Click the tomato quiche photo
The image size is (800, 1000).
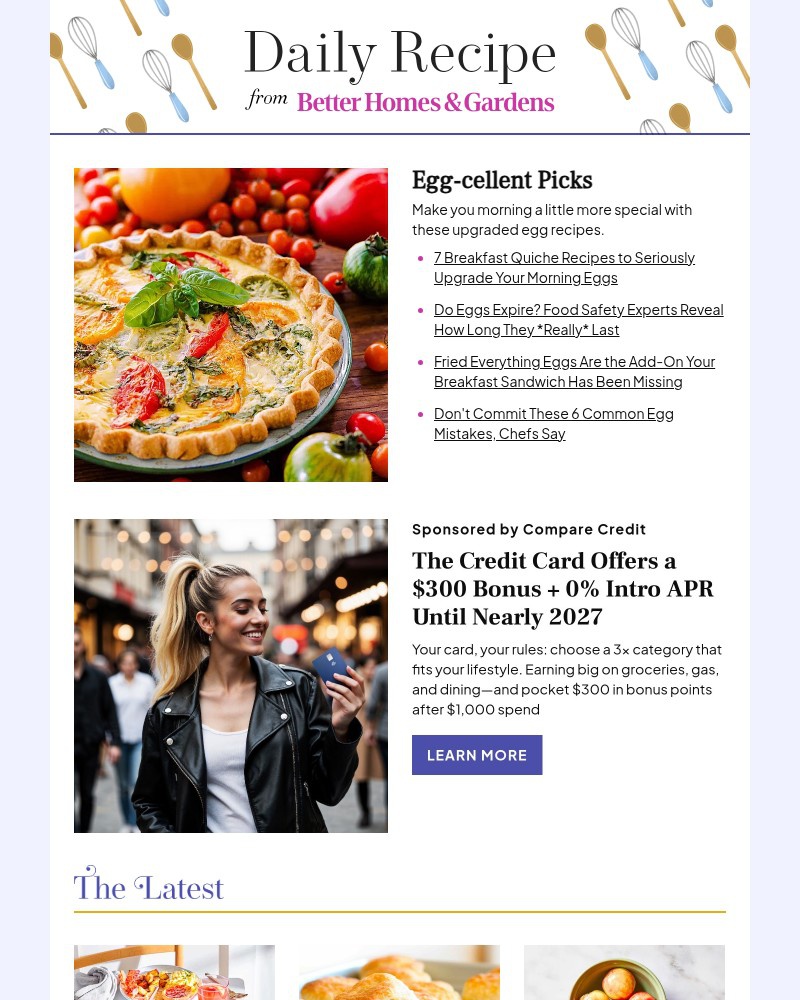coord(230,325)
